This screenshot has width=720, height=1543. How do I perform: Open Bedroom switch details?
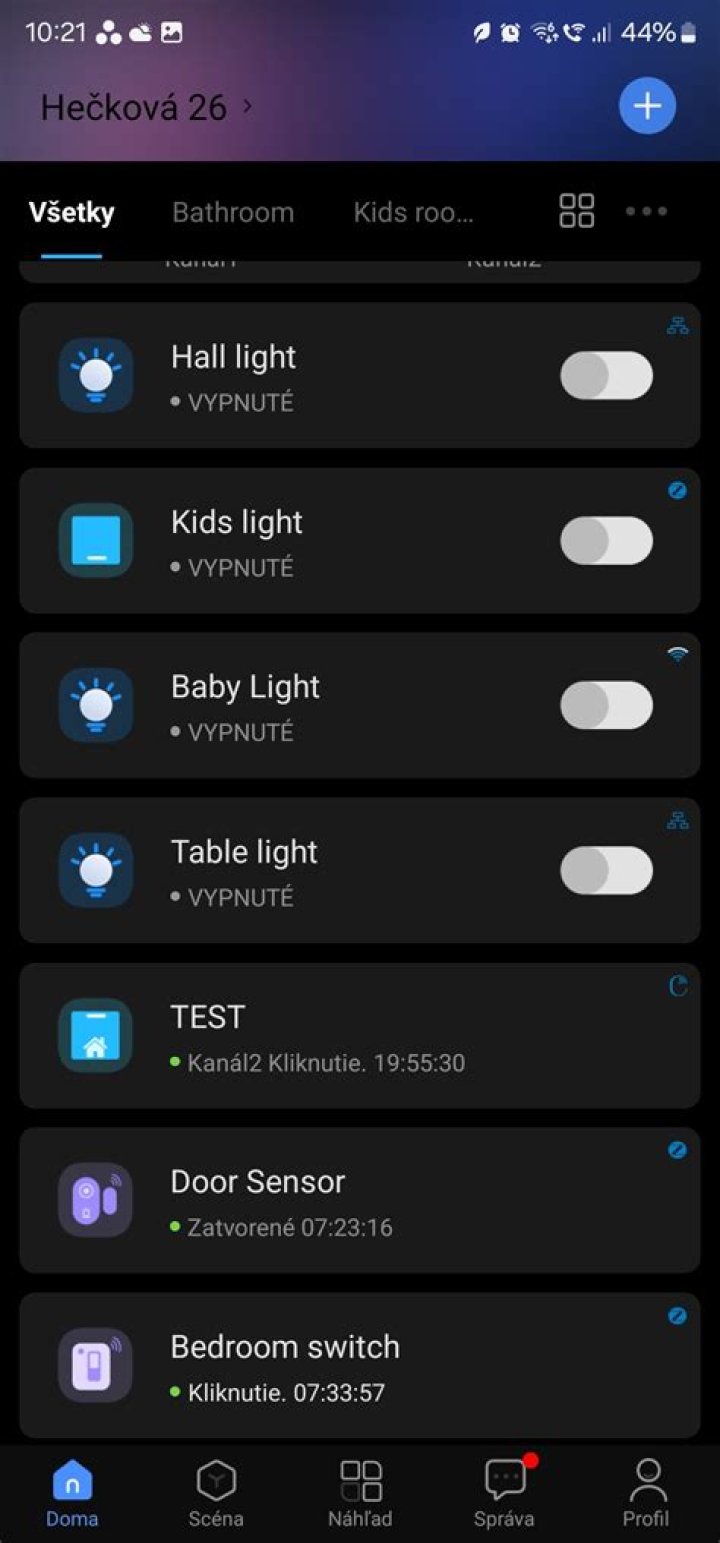pos(360,1365)
